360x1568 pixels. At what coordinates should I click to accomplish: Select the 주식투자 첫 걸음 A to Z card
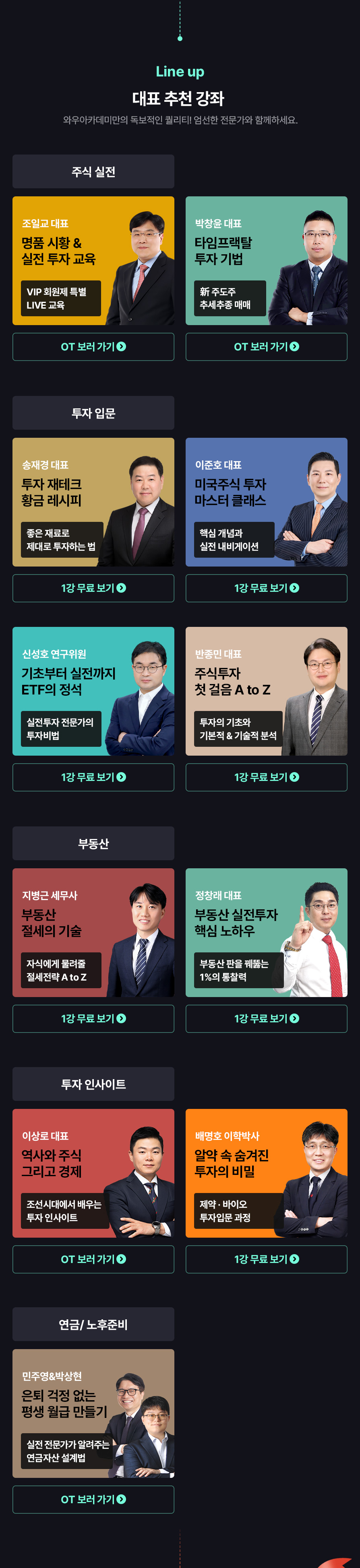(266, 692)
